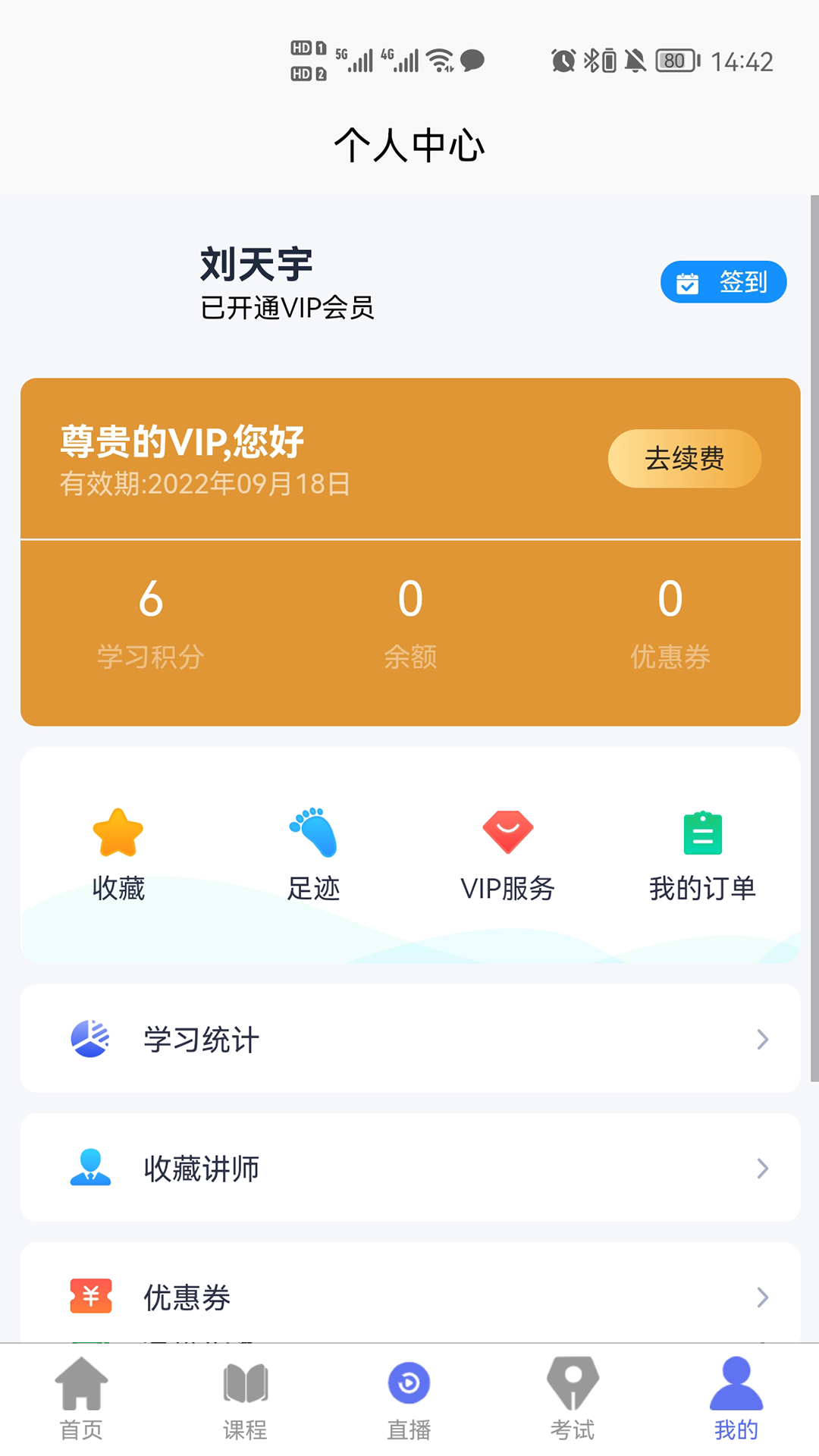Open 直播 via the play icon
This screenshot has width=819, height=1456.
pos(409,1399)
